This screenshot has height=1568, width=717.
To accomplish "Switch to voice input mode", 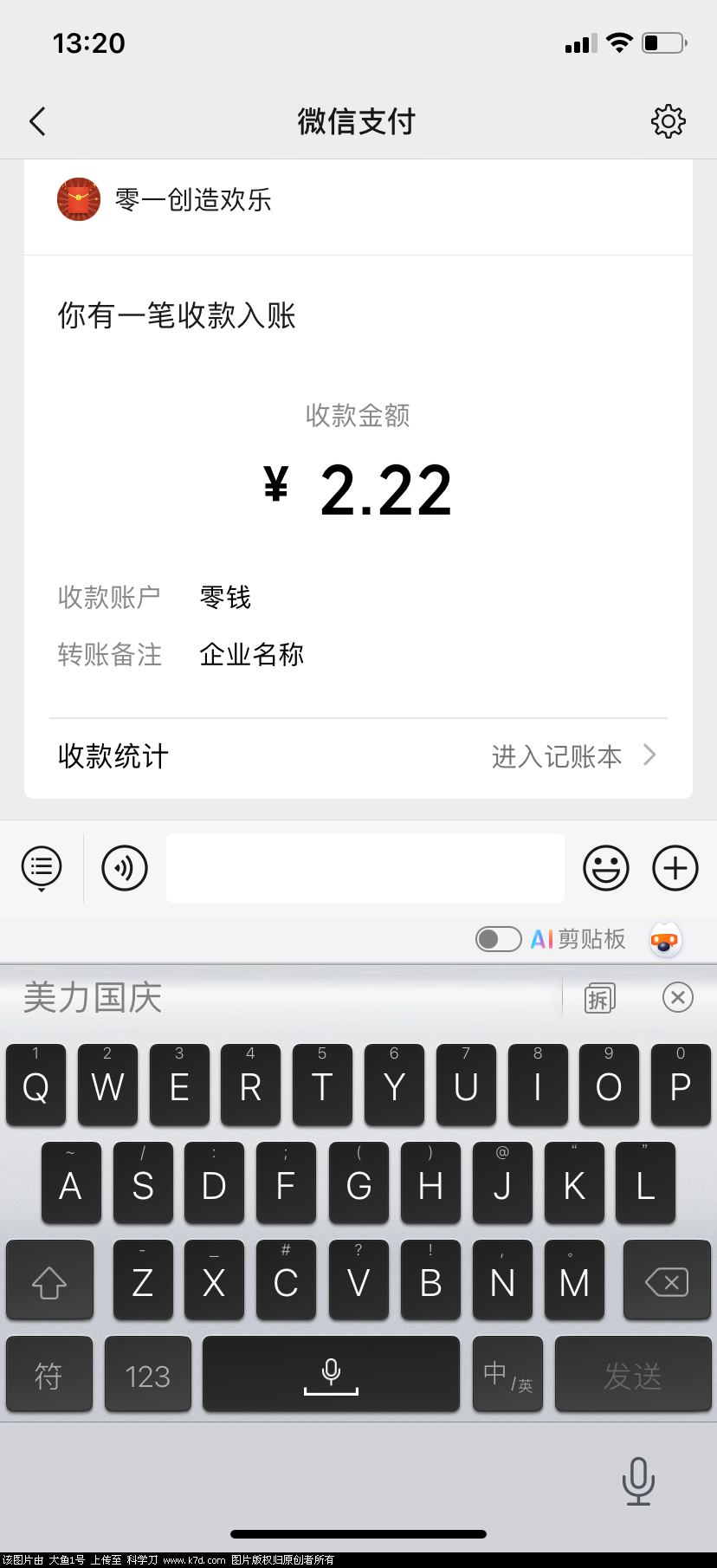I will click(125, 868).
